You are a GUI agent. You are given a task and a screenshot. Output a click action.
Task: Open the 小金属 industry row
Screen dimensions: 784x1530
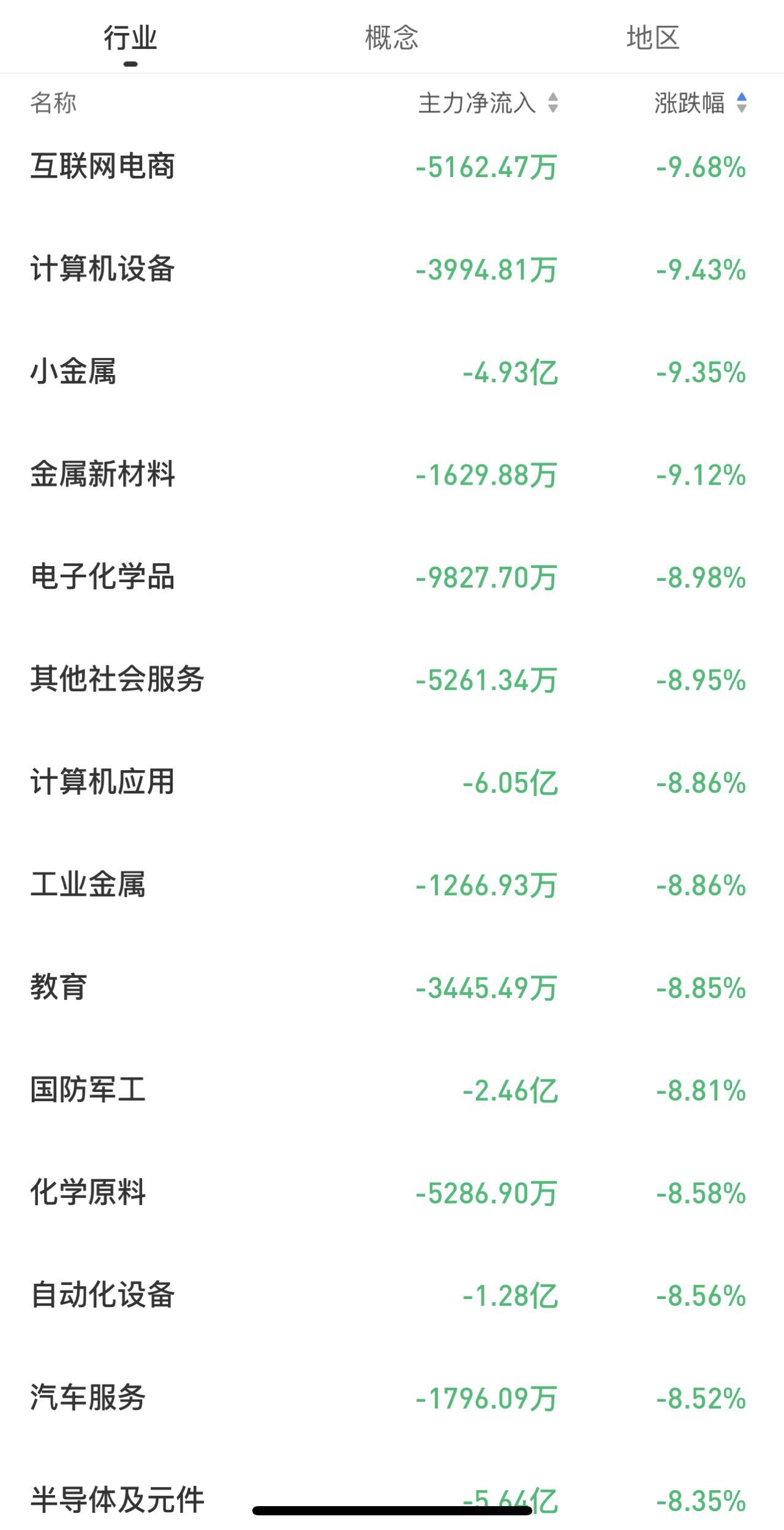click(x=392, y=372)
